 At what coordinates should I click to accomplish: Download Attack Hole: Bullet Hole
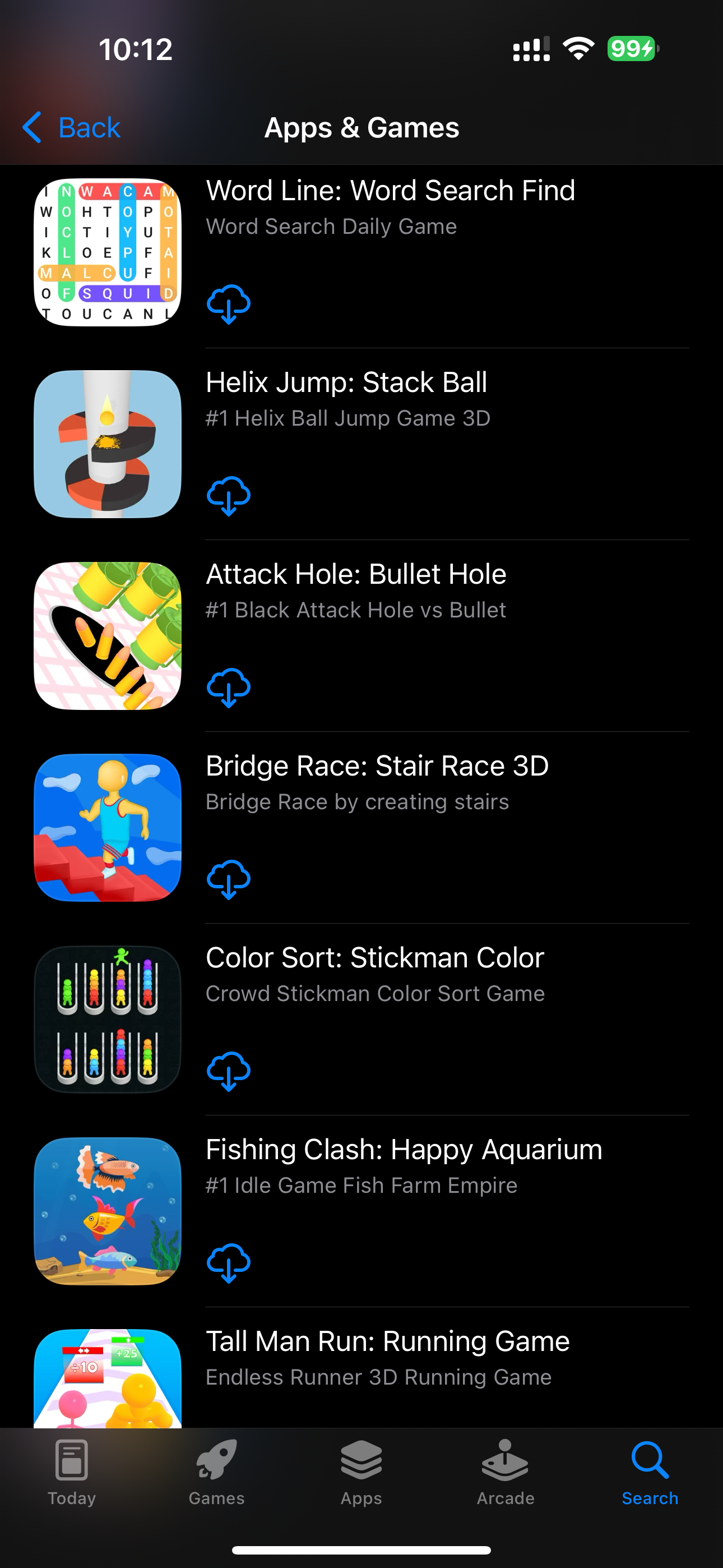point(228,687)
